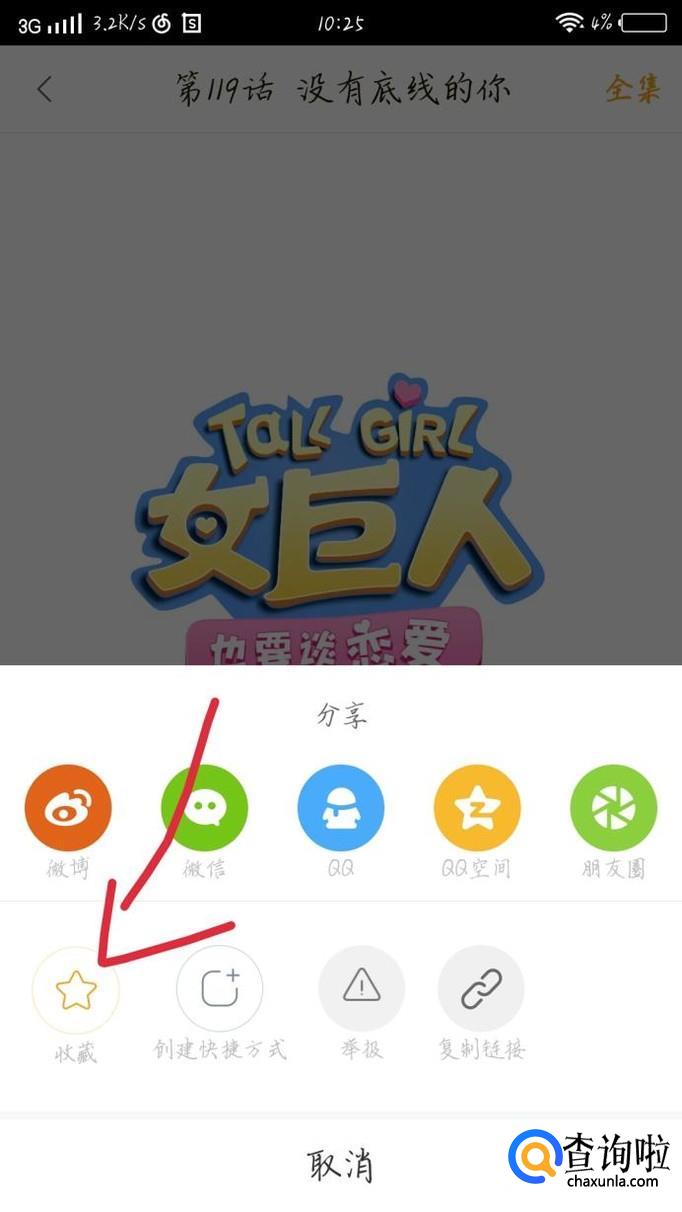Share to QQ contact

pyautogui.click(x=341, y=808)
